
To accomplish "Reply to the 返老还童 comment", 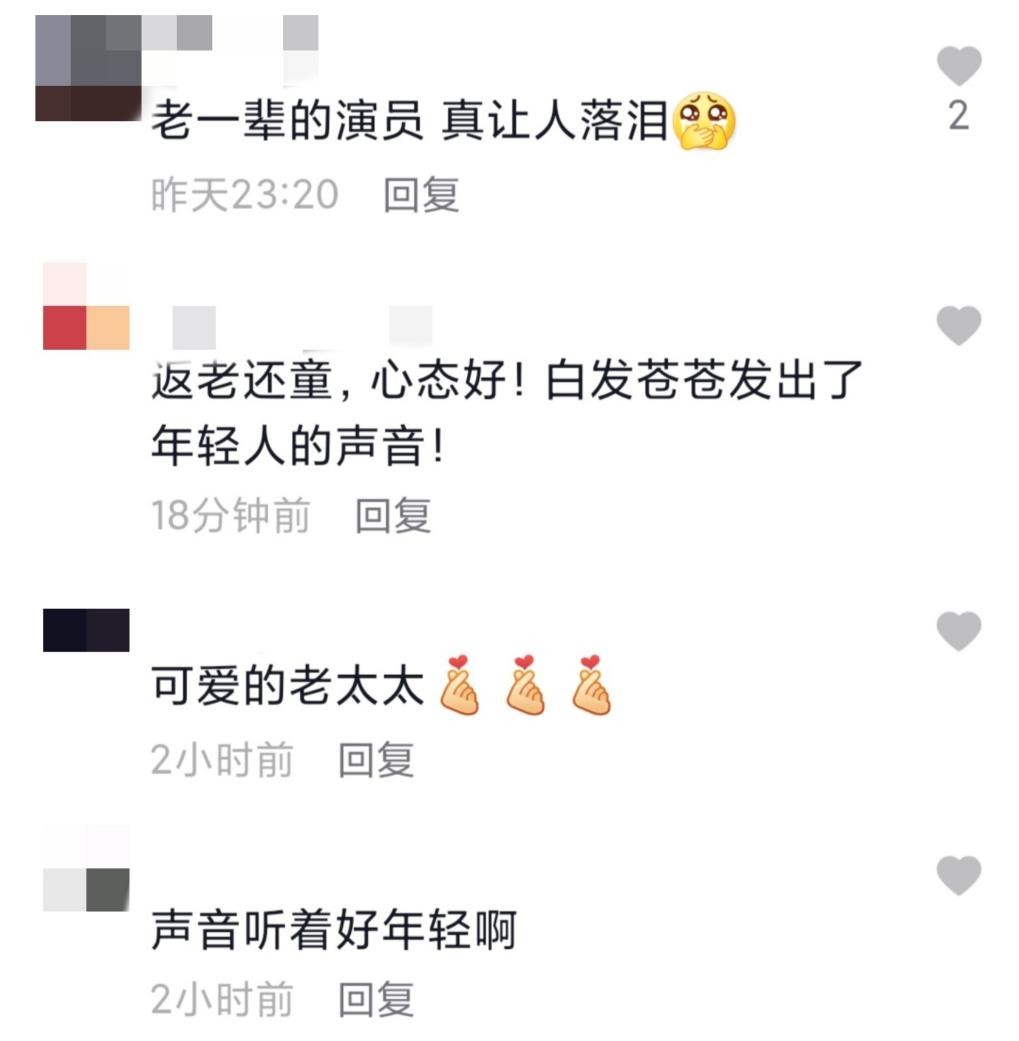I will click(393, 516).
